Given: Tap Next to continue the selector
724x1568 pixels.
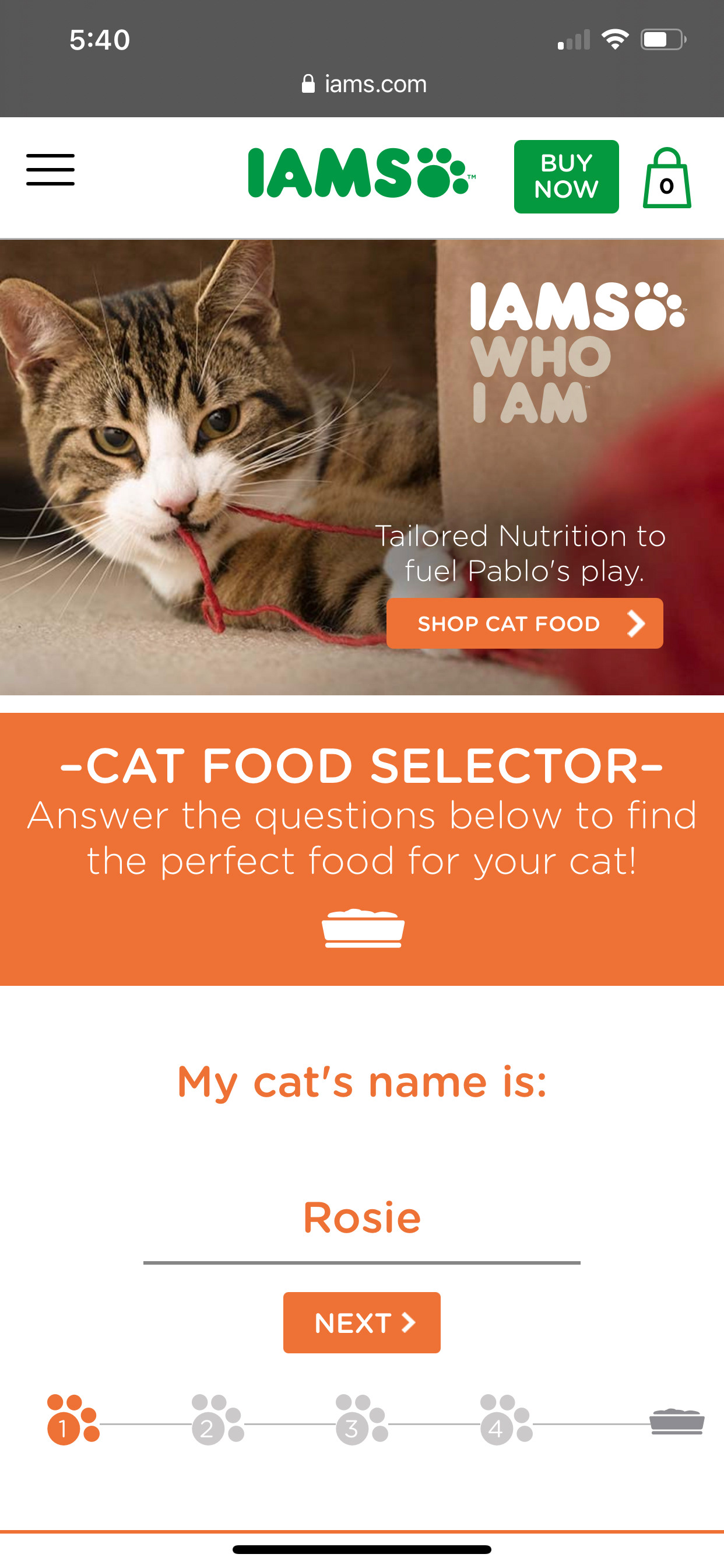Looking at the screenshot, I should pyautogui.click(x=362, y=1322).
